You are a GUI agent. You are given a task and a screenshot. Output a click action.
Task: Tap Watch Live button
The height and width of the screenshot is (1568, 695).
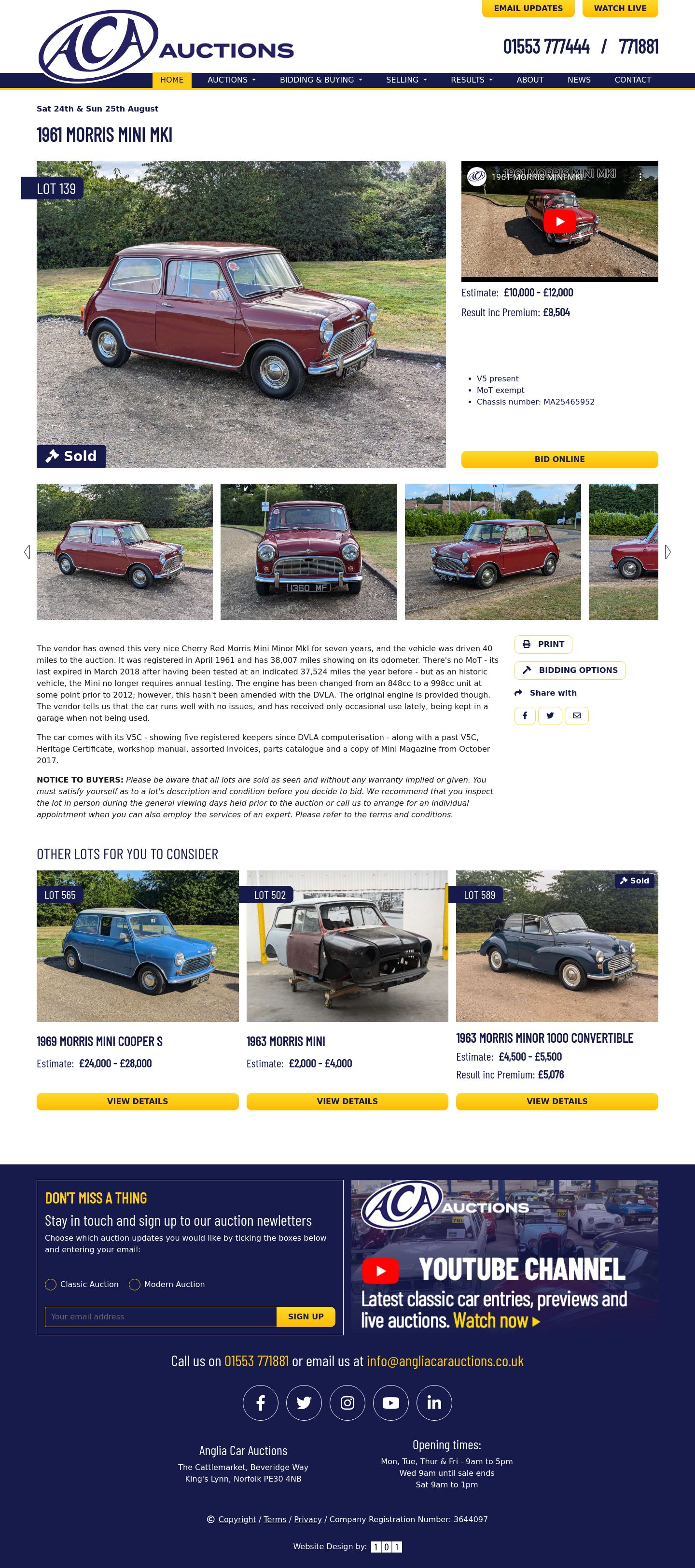pos(620,9)
